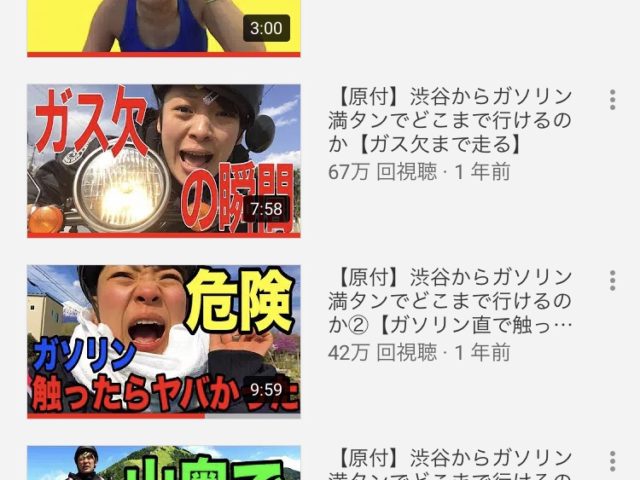Image resolution: width=640 pixels, height=480 pixels.
Task: Open video titled ガソリン満タンでどこまで行けるのか②
Action: tap(450, 301)
